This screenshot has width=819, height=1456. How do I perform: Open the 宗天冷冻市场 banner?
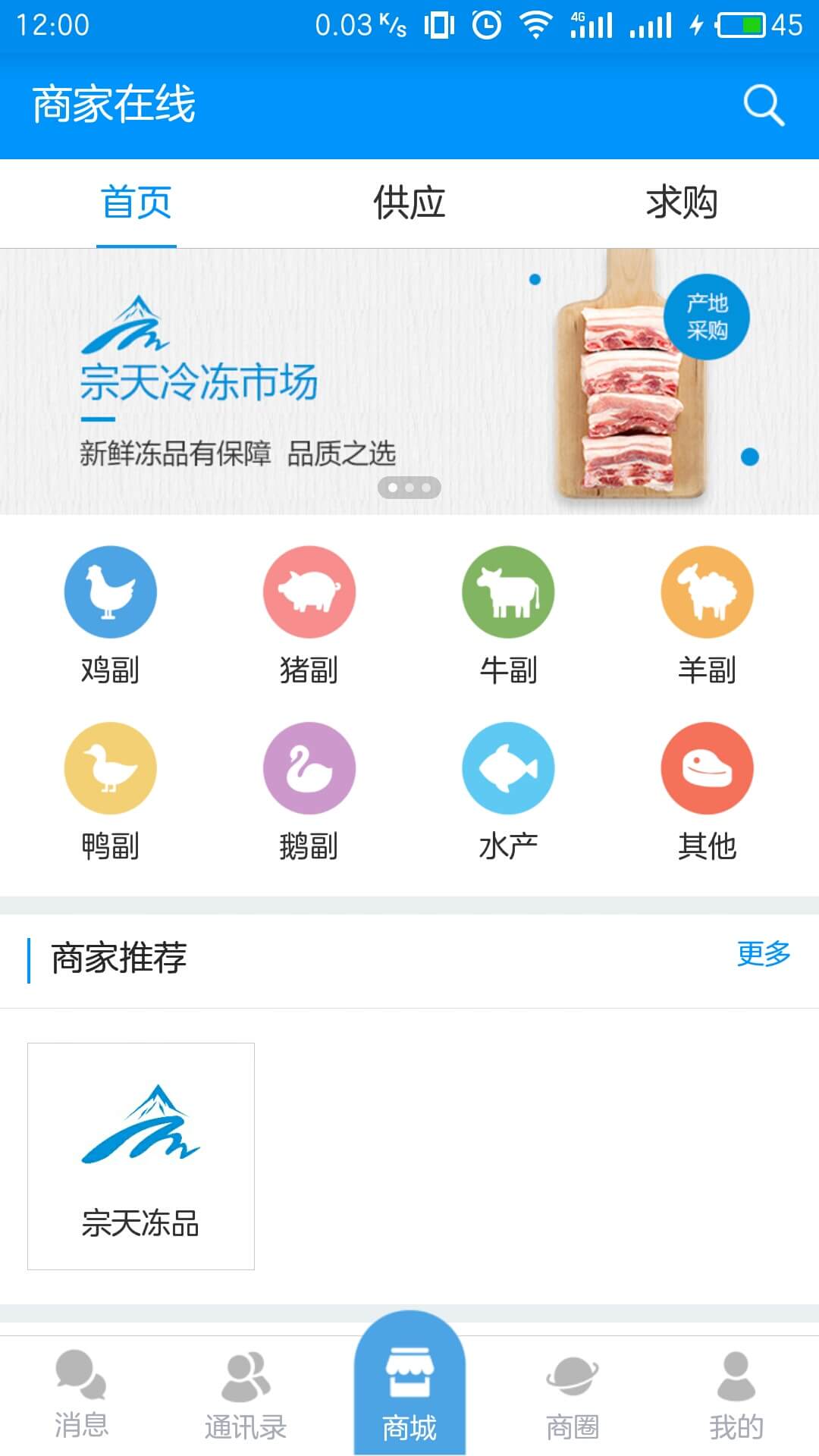409,381
